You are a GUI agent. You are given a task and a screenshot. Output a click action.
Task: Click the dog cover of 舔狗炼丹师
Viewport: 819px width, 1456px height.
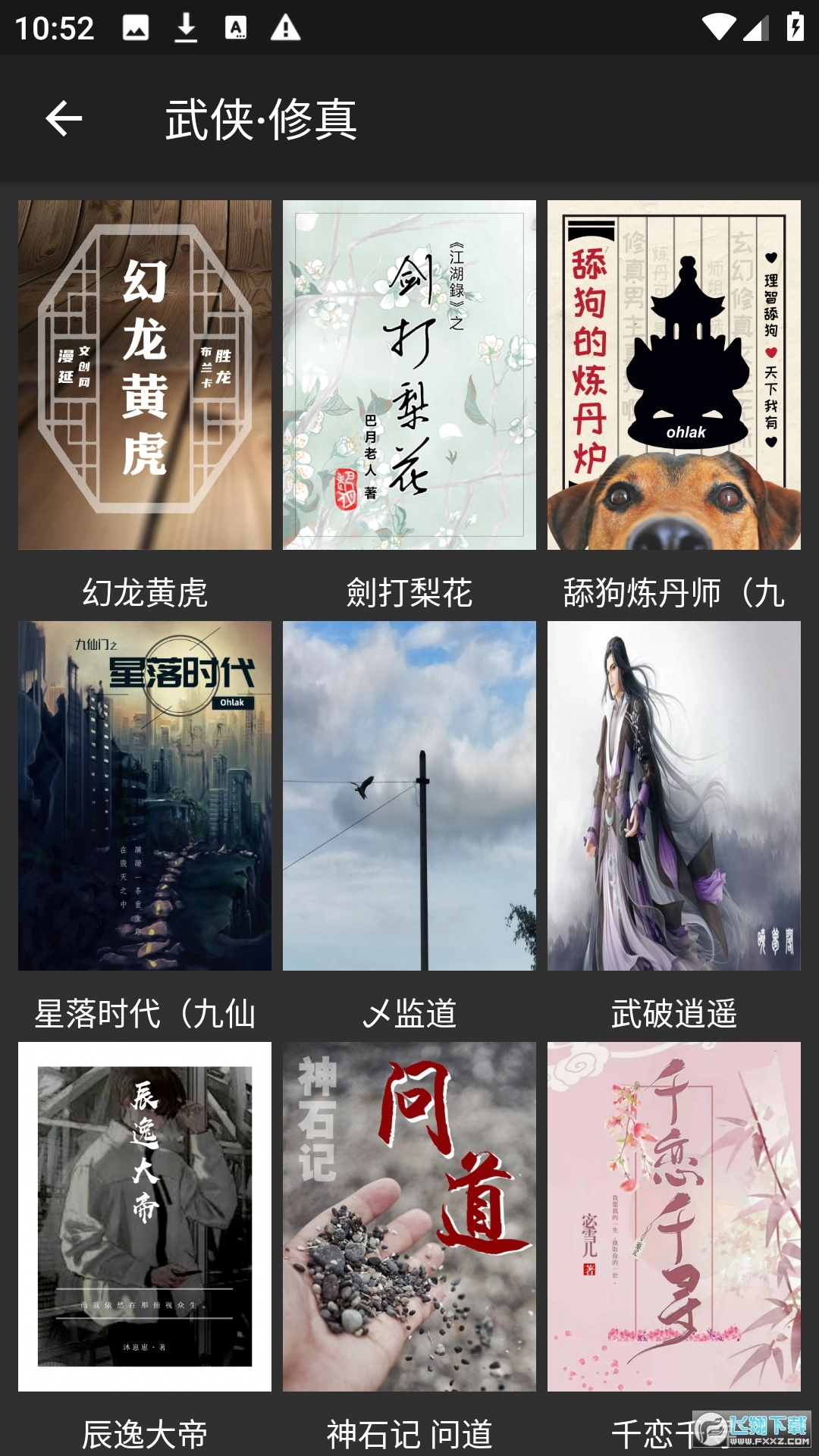[675, 375]
